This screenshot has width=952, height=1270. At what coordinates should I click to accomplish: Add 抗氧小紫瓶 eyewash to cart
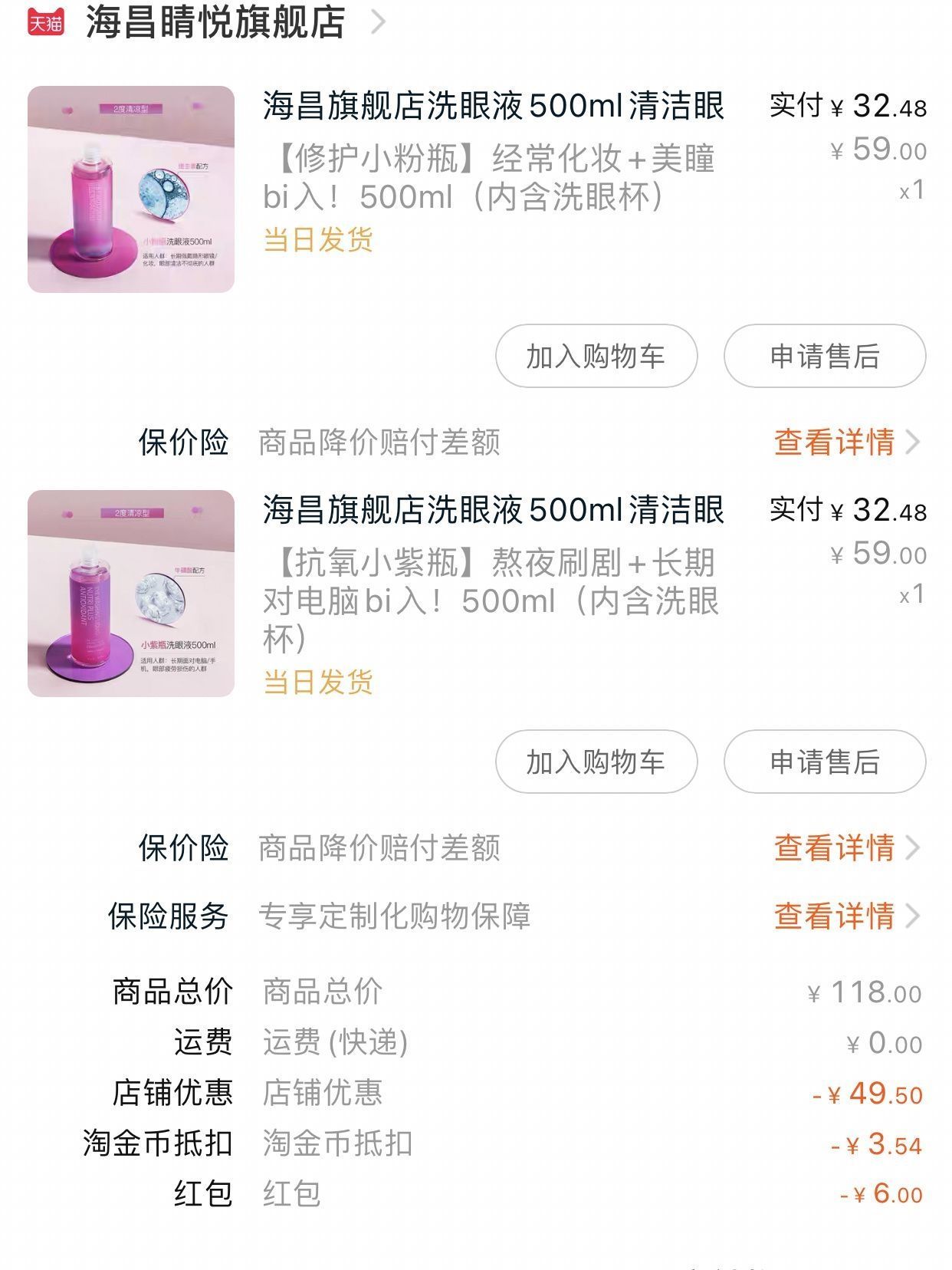pyautogui.click(x=596, y=762)
